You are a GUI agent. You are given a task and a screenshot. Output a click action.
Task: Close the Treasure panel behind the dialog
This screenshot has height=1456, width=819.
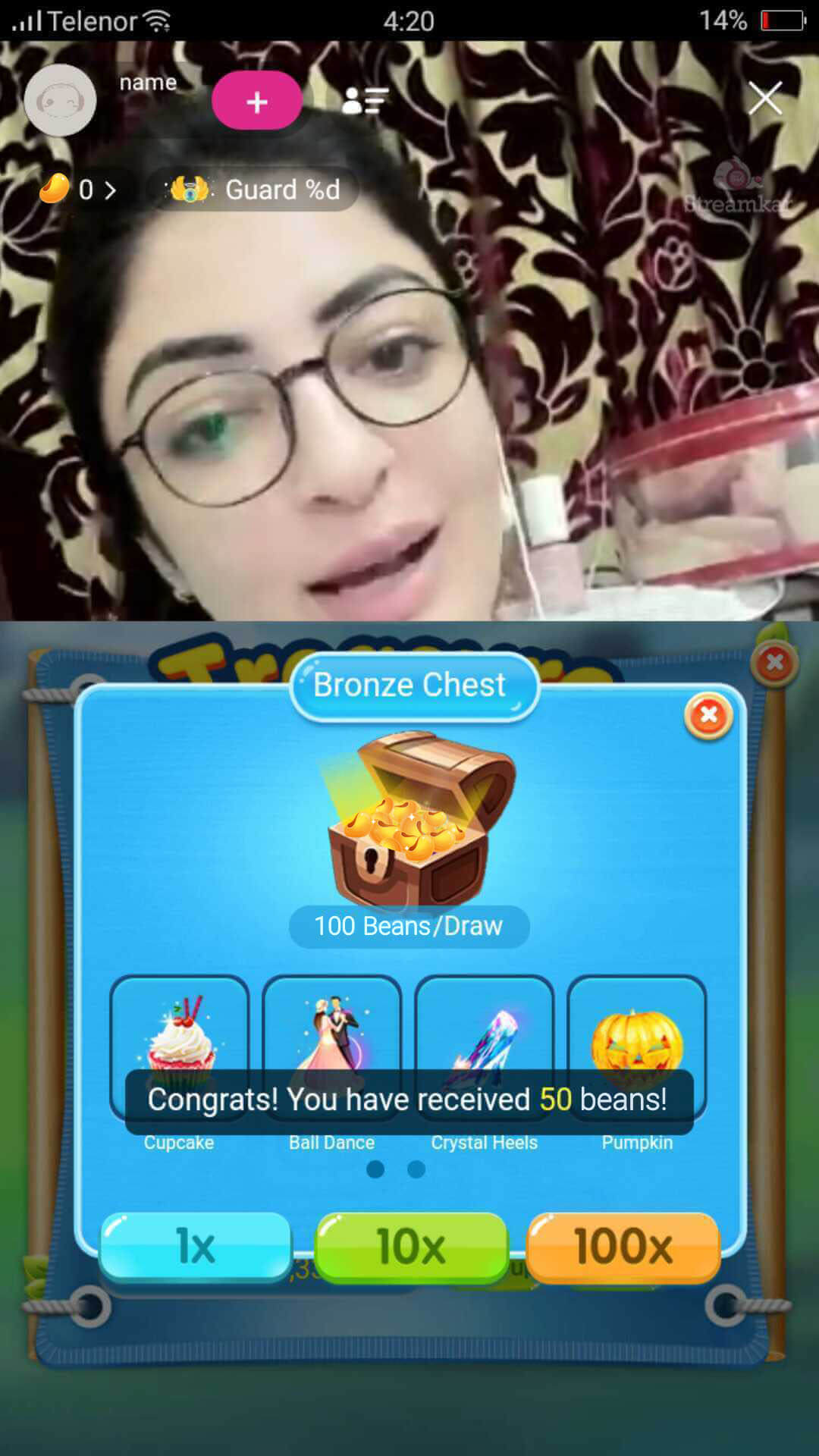pyautogui.click(x=773, y=663)
